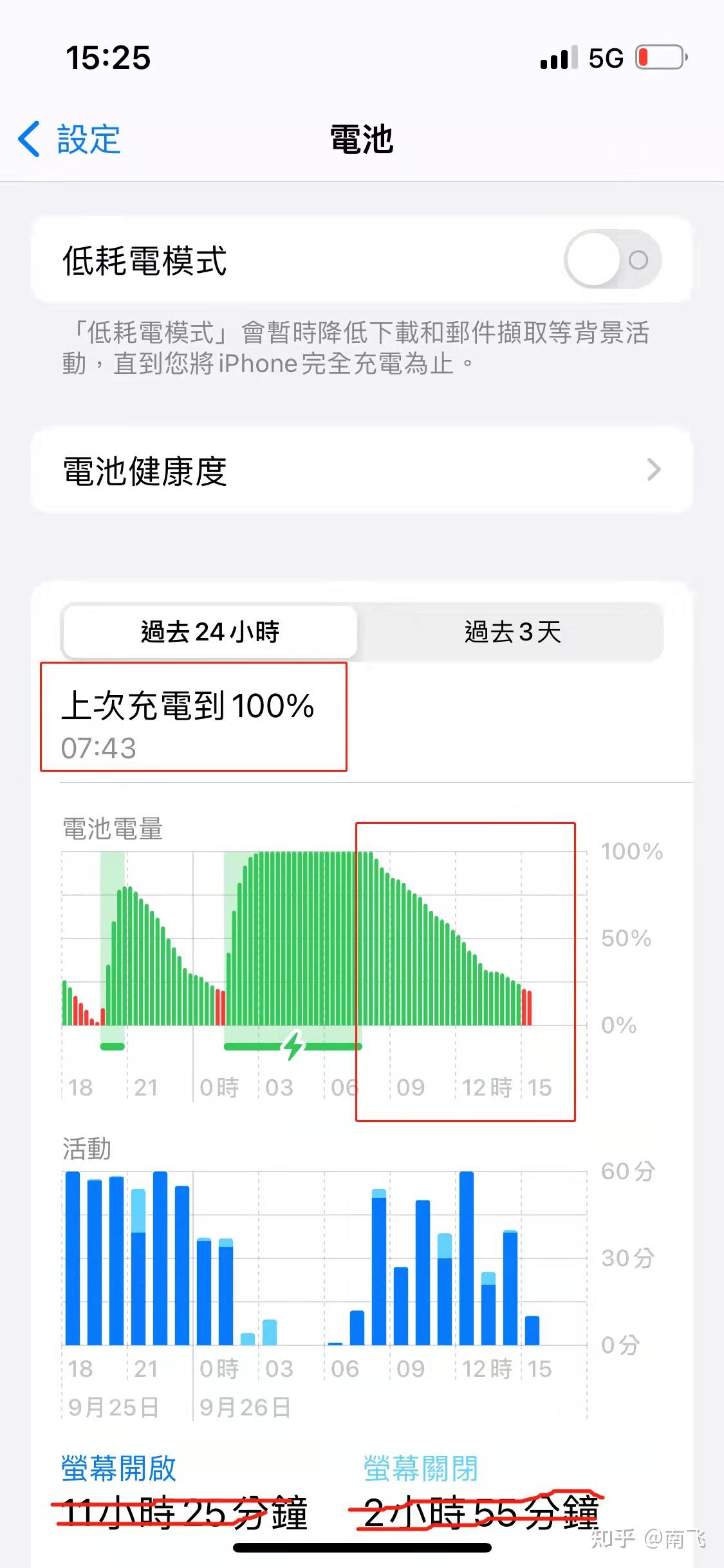The image size is (724, 1568).
Task: Tap the 上次充電到100% text
Action: (x=188, y=707)
